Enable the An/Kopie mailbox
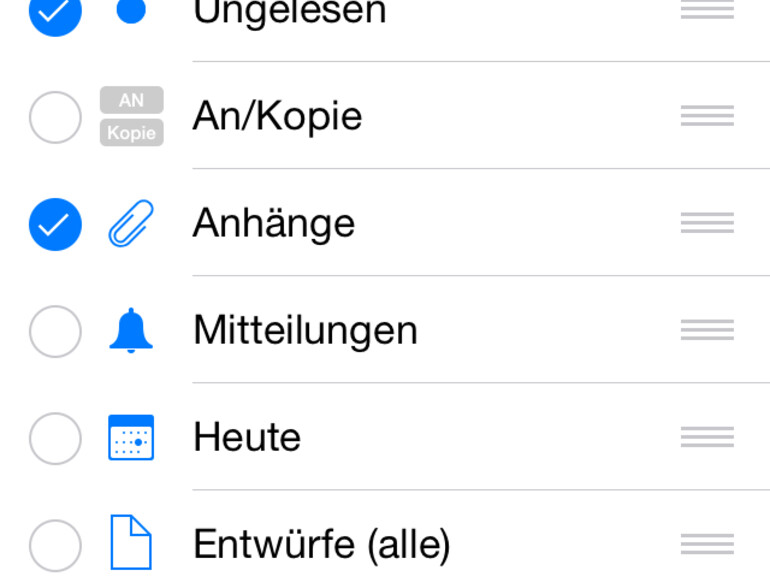770x578 pixels. click(x=55, y=117)
